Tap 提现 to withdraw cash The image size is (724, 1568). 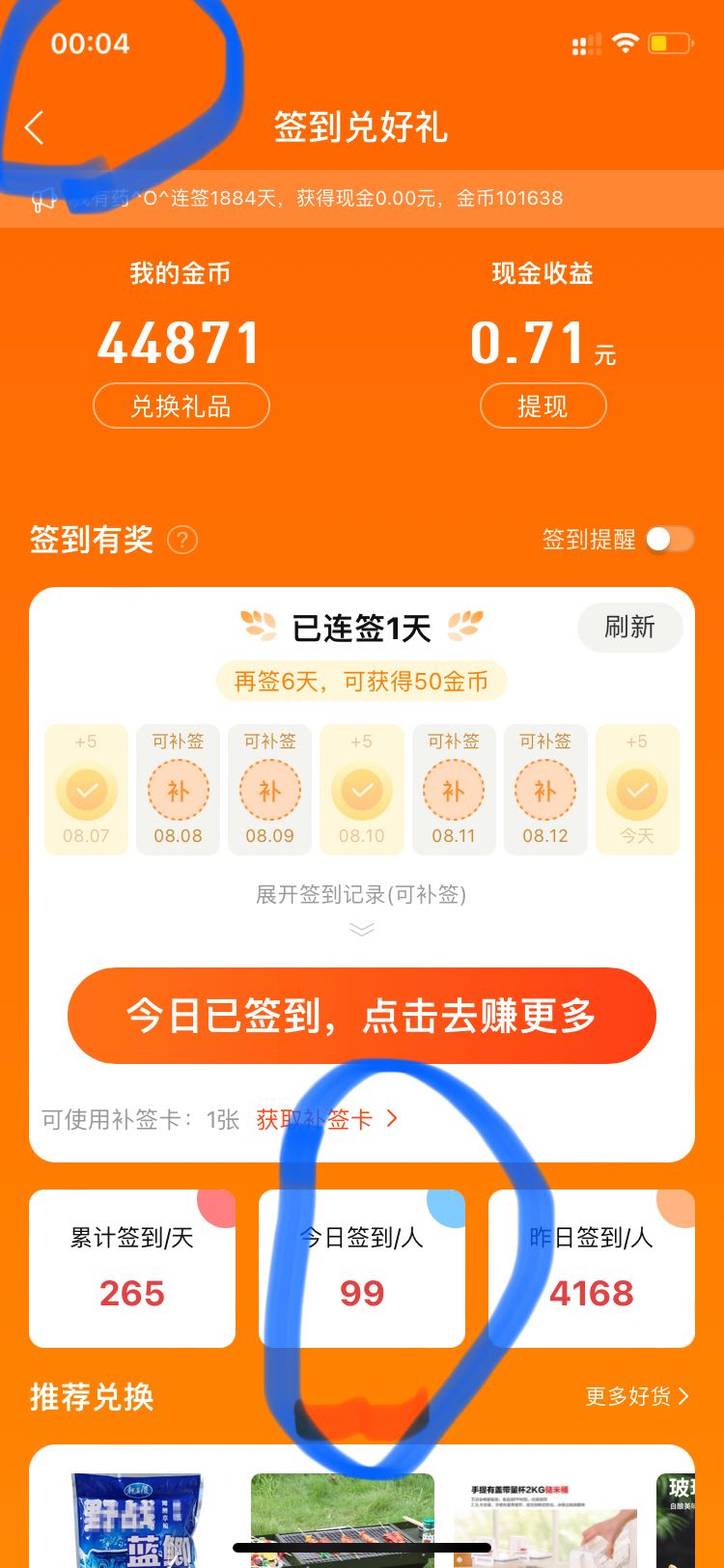click(543, 406)
